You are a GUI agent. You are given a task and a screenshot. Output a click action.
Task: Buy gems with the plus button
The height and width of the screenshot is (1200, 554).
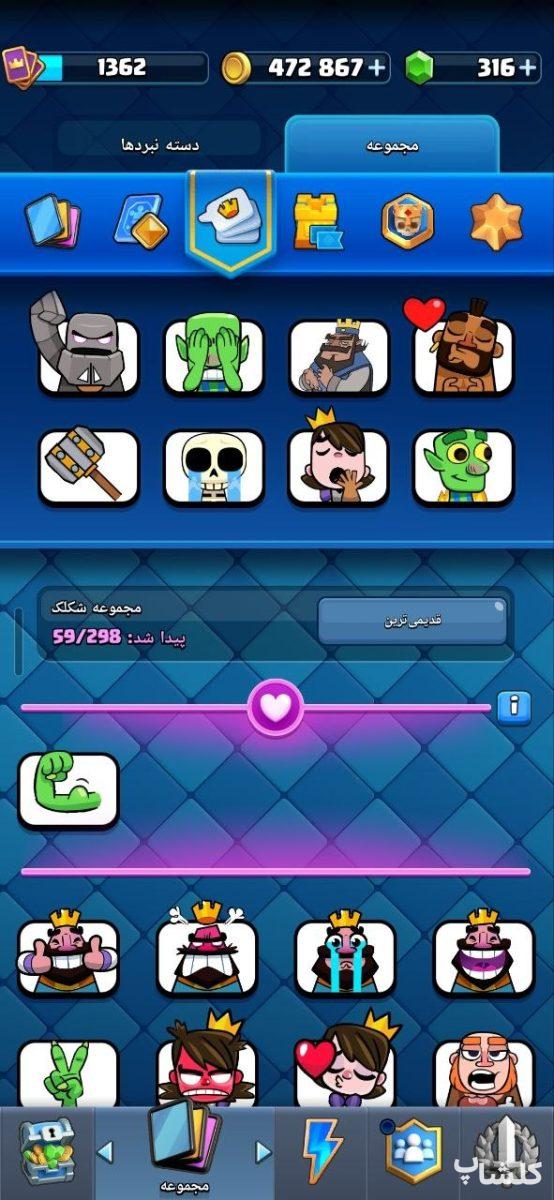click(x=527, y=68)
